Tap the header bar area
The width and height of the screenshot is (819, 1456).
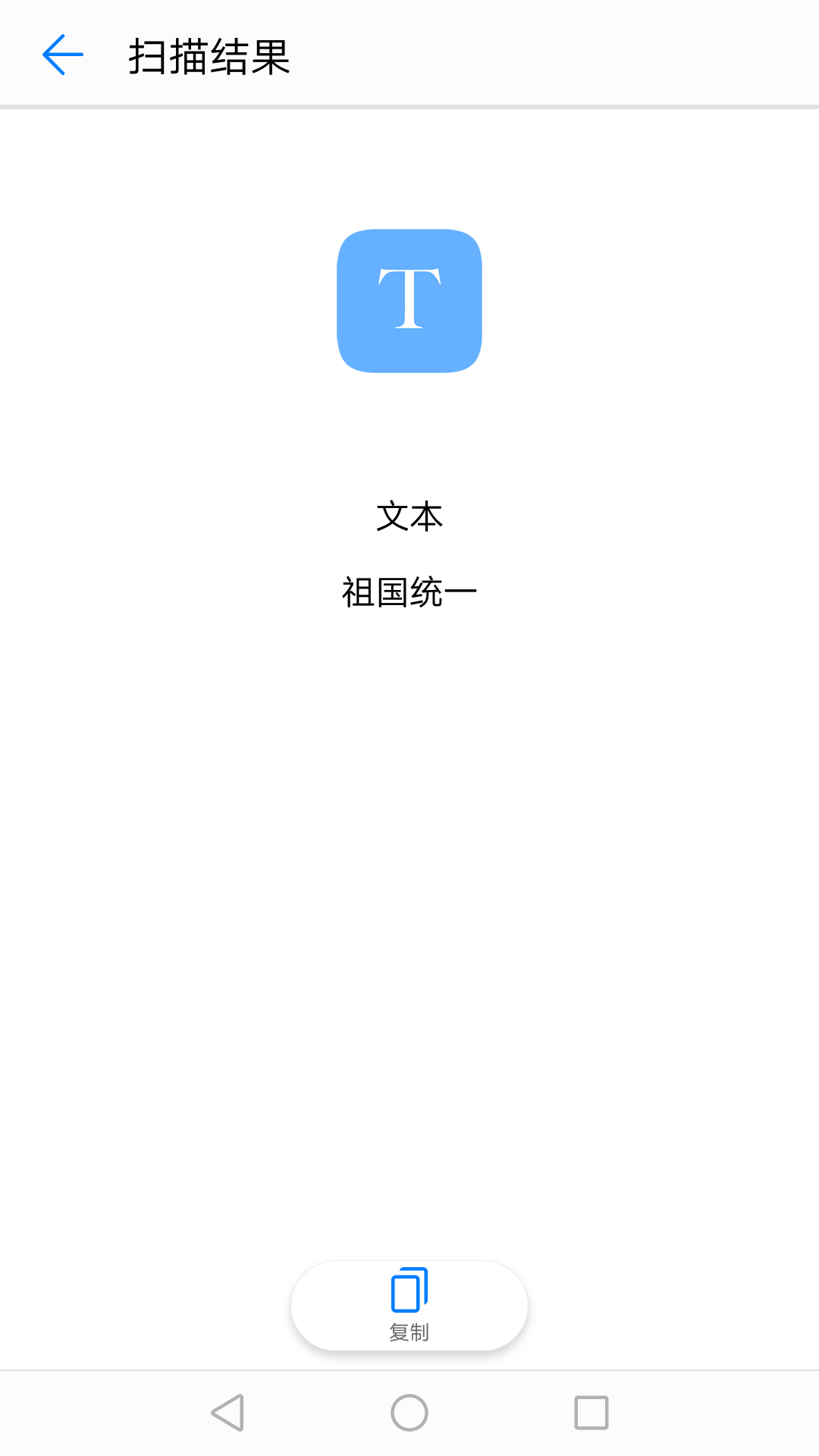(409, 53)
